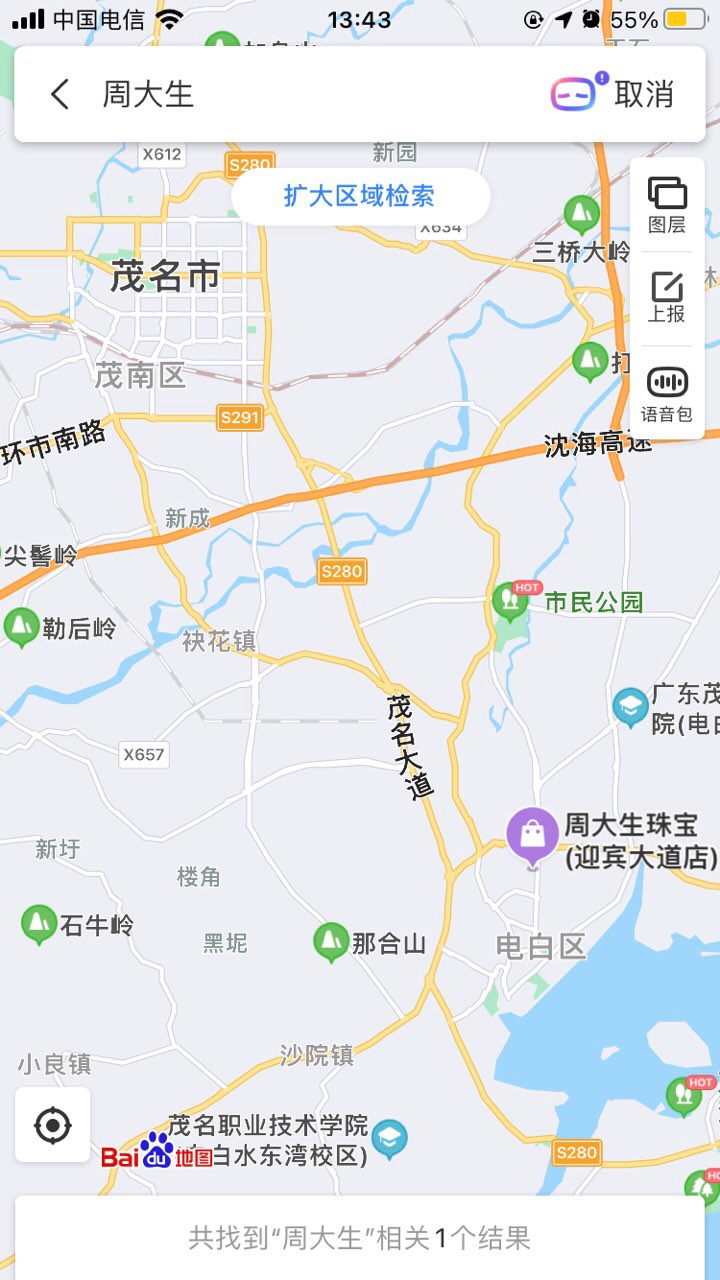Tap the 那合山 mountain marker
The width and height of the screenshot is (720, 1280).
pyautogui.click(x=331, y=942)
